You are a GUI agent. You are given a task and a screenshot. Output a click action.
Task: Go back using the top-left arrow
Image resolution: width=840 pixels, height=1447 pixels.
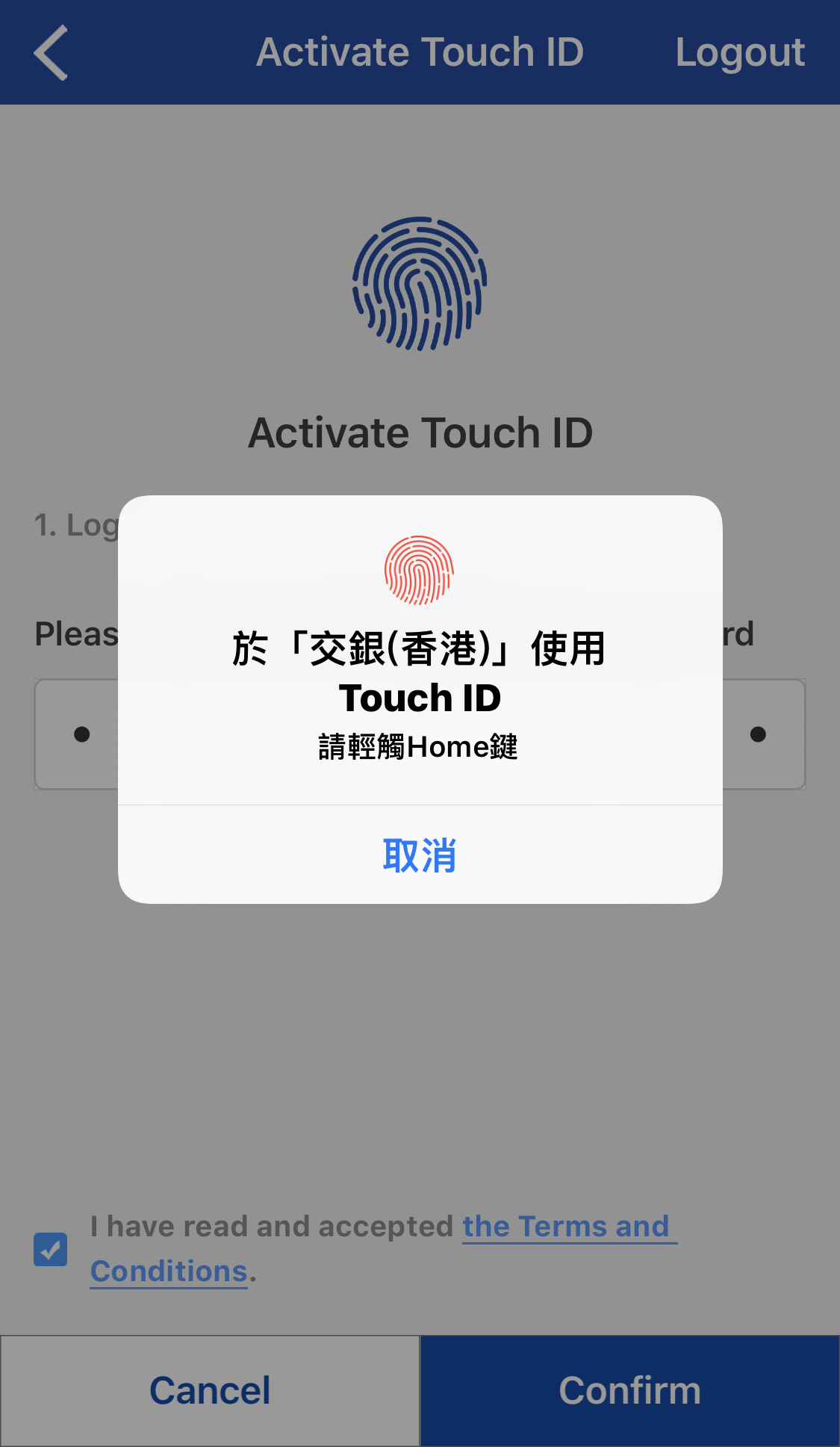(51, 52)
